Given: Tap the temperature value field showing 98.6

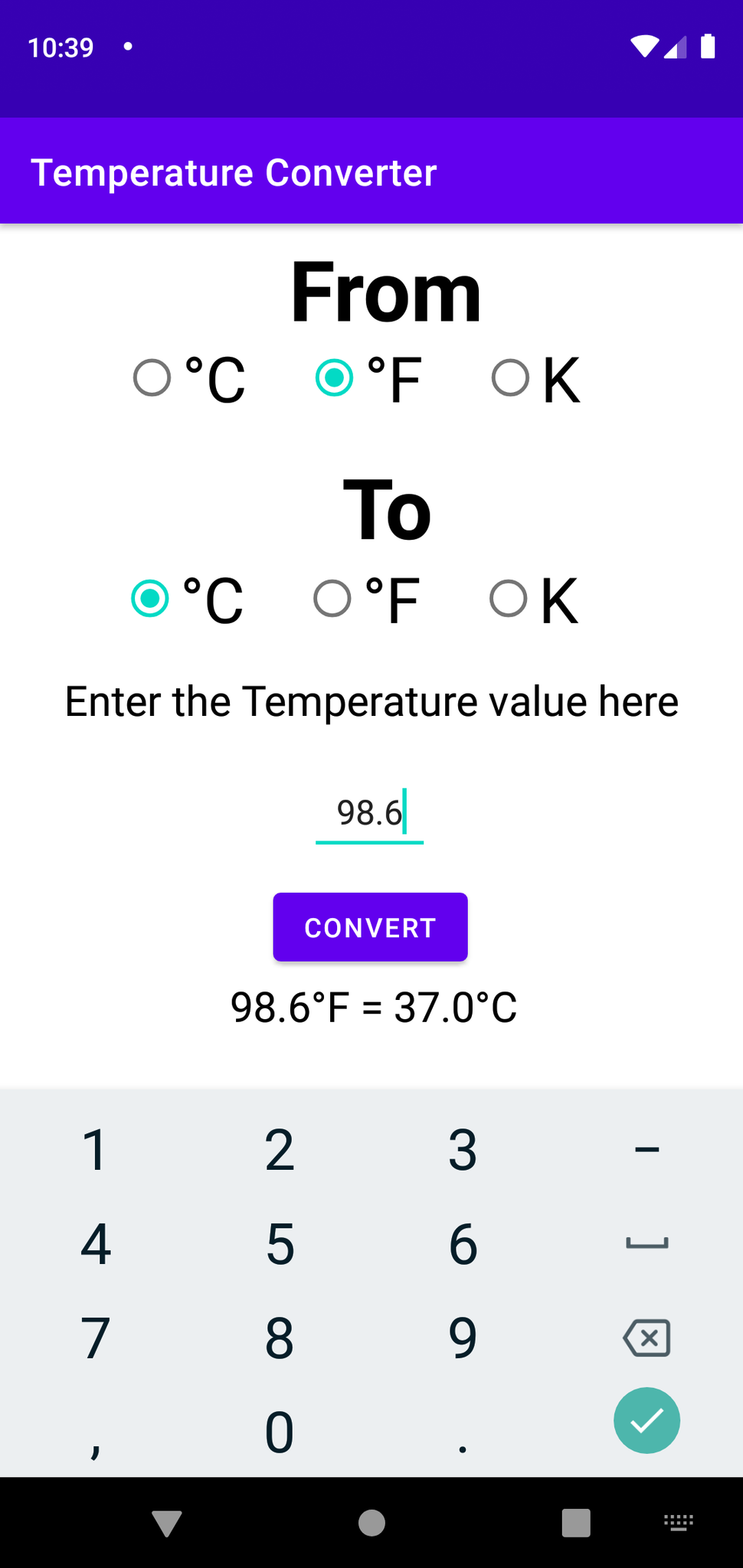Looking at the screenshot, I should pyautogui.click(x=369, y=814).
